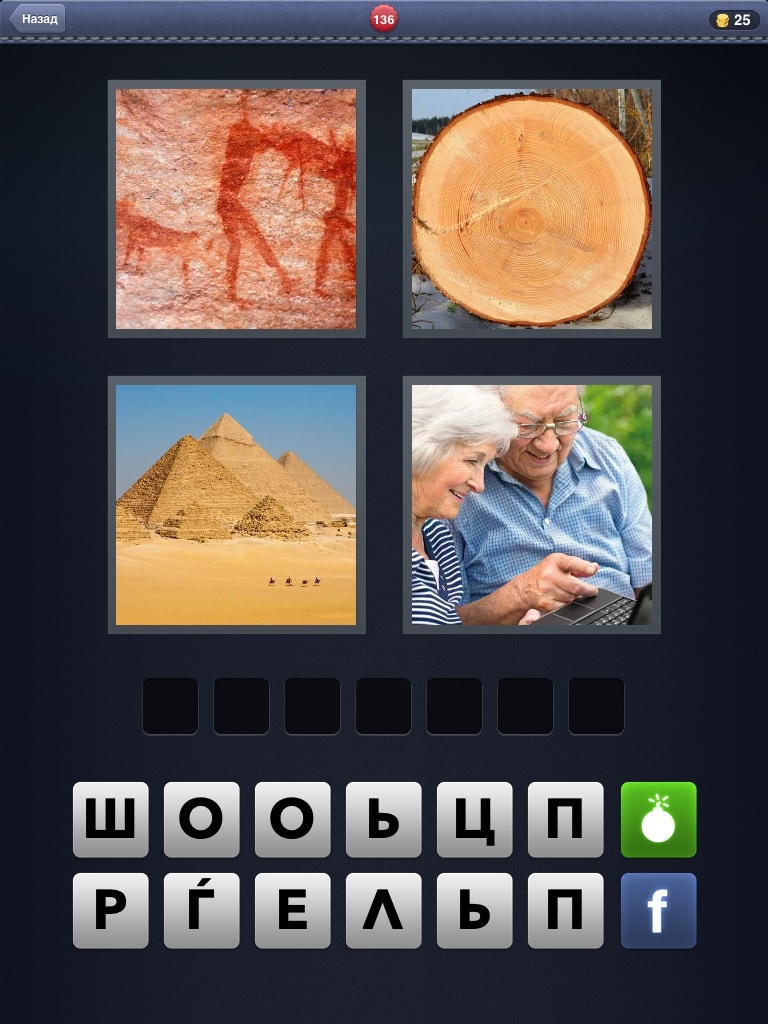Enlarge the Egyptian pyramids picture
Viewport: 768px width, 1024px height.
[236, 505]
